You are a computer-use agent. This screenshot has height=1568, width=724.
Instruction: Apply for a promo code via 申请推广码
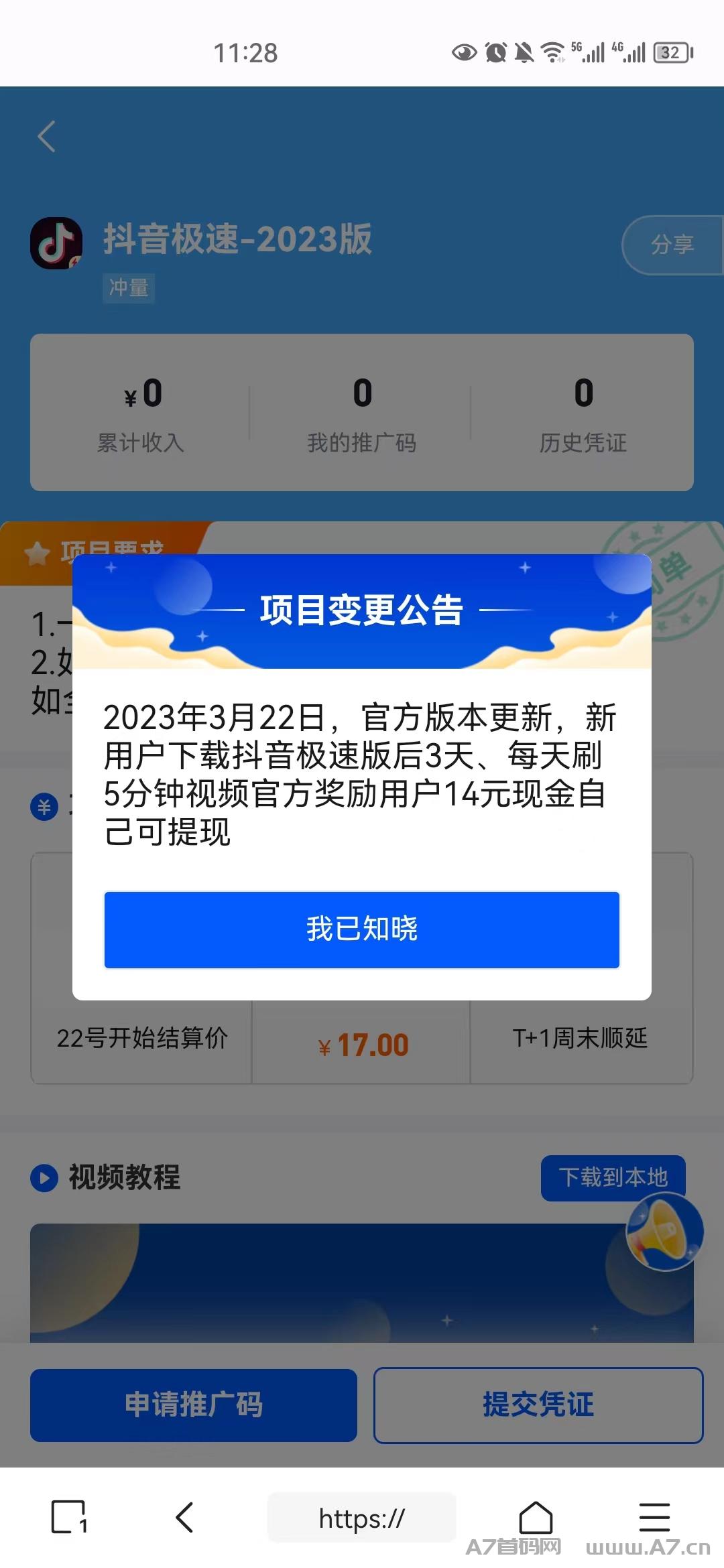click(194, 1404)
